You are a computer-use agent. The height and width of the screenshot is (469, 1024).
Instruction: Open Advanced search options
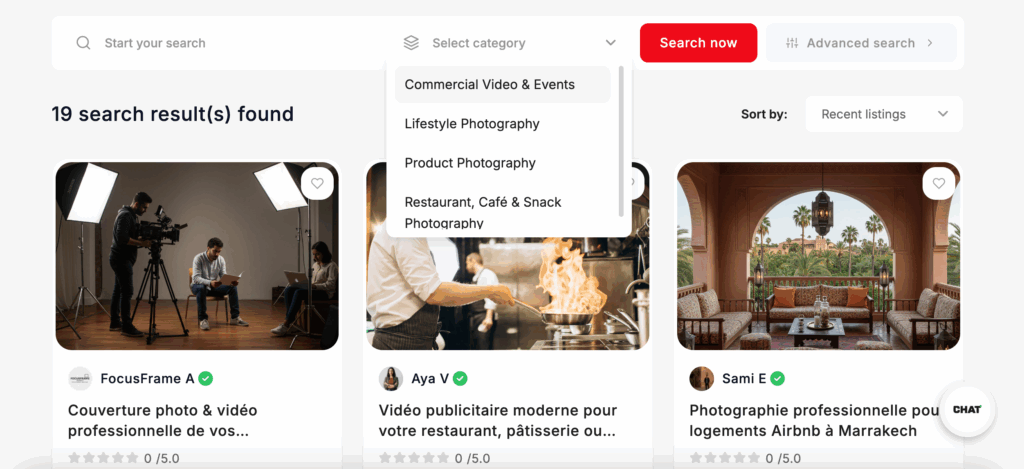coord(860,43)
